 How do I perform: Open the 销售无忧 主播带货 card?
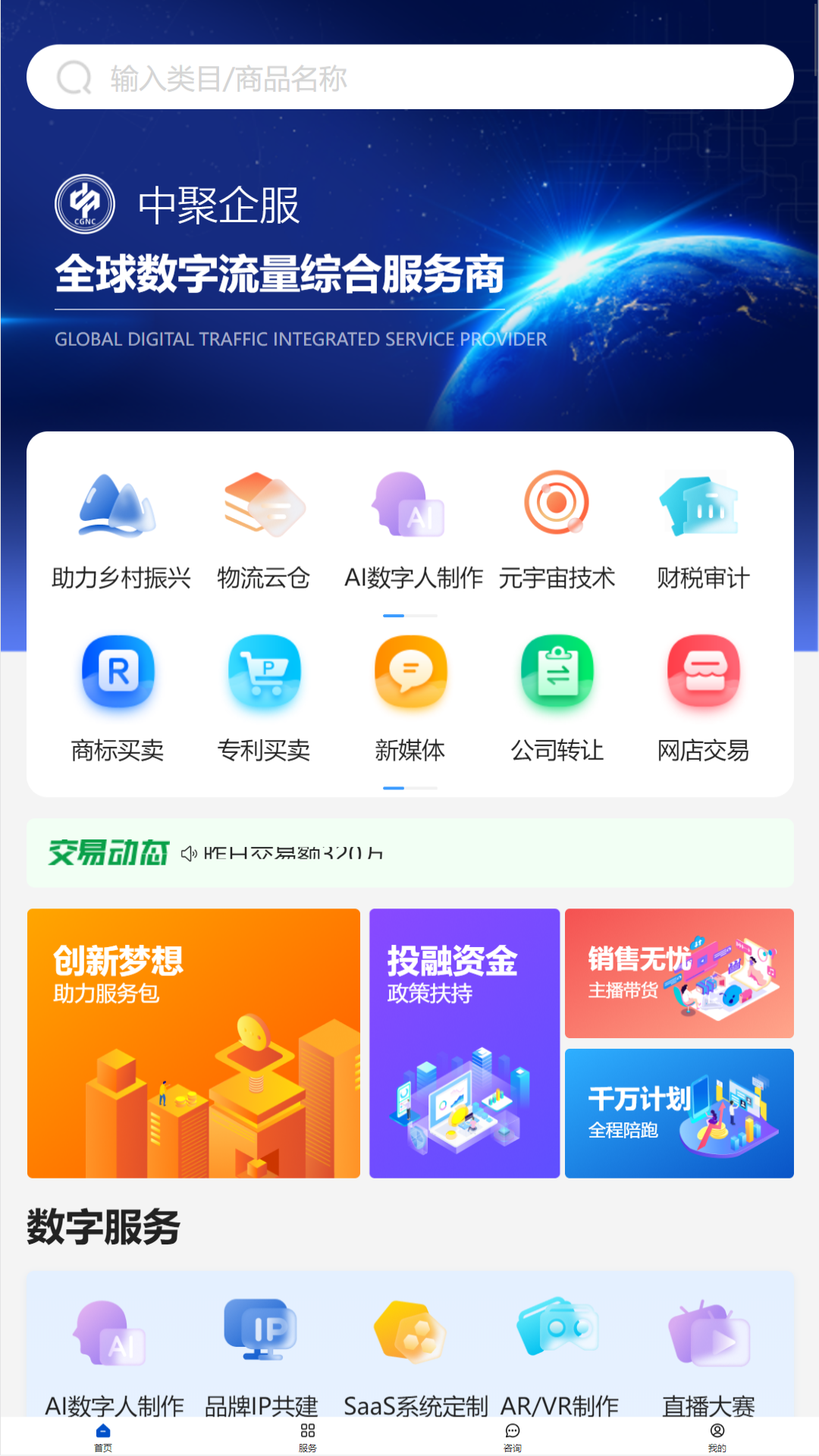(679, 973)
